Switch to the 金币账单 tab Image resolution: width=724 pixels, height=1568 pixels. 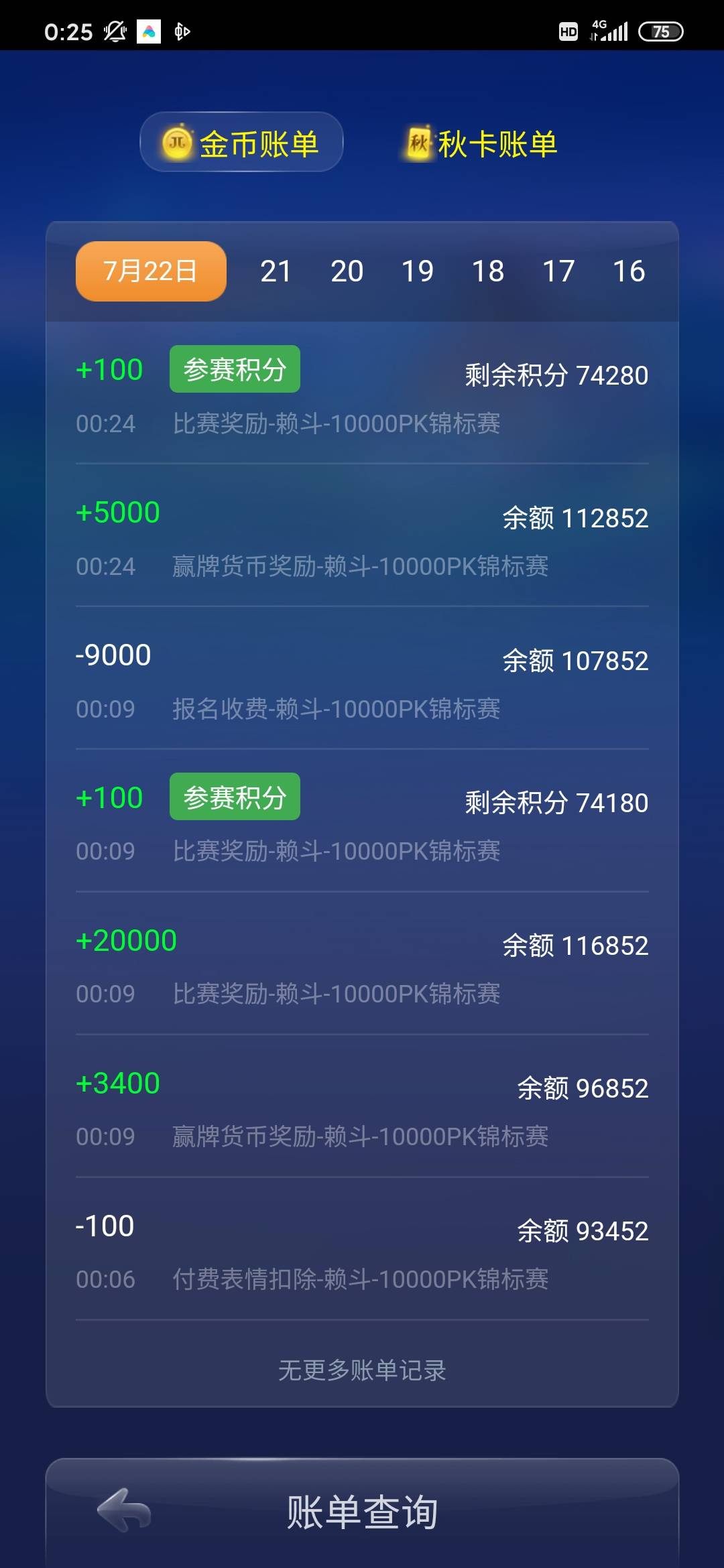[x=241, y=142]
